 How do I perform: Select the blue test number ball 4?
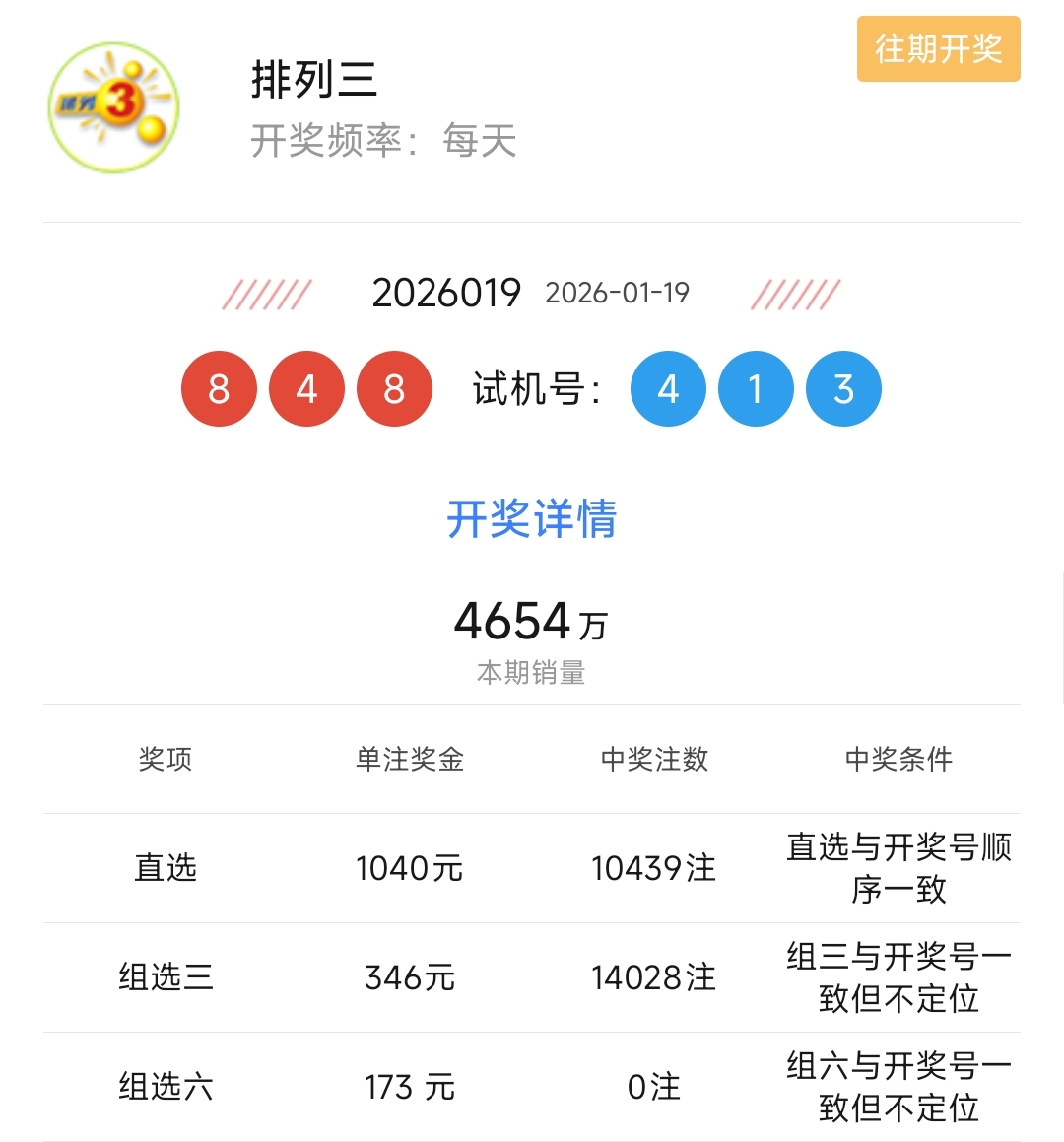[667, 388]
